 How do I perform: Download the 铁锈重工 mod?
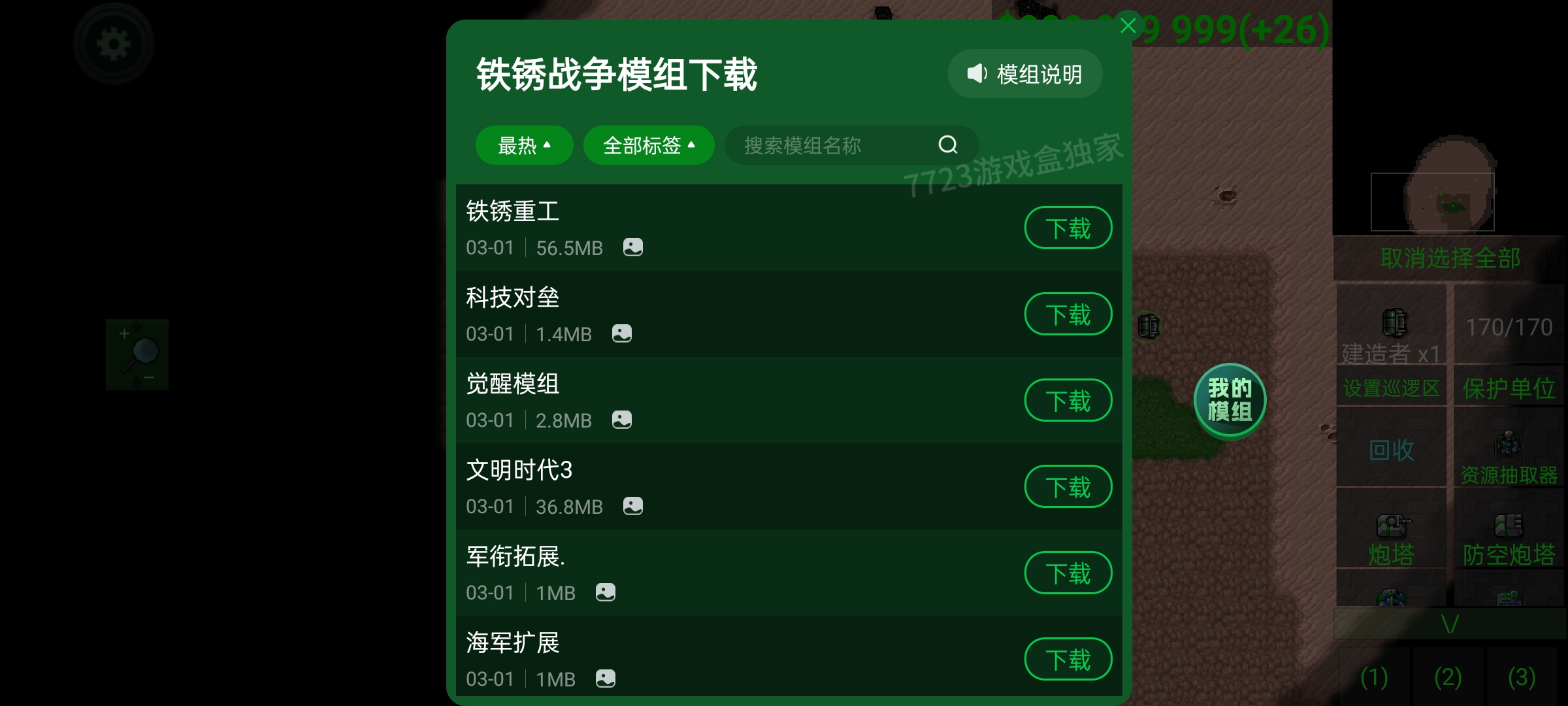tap(1068, 228)
